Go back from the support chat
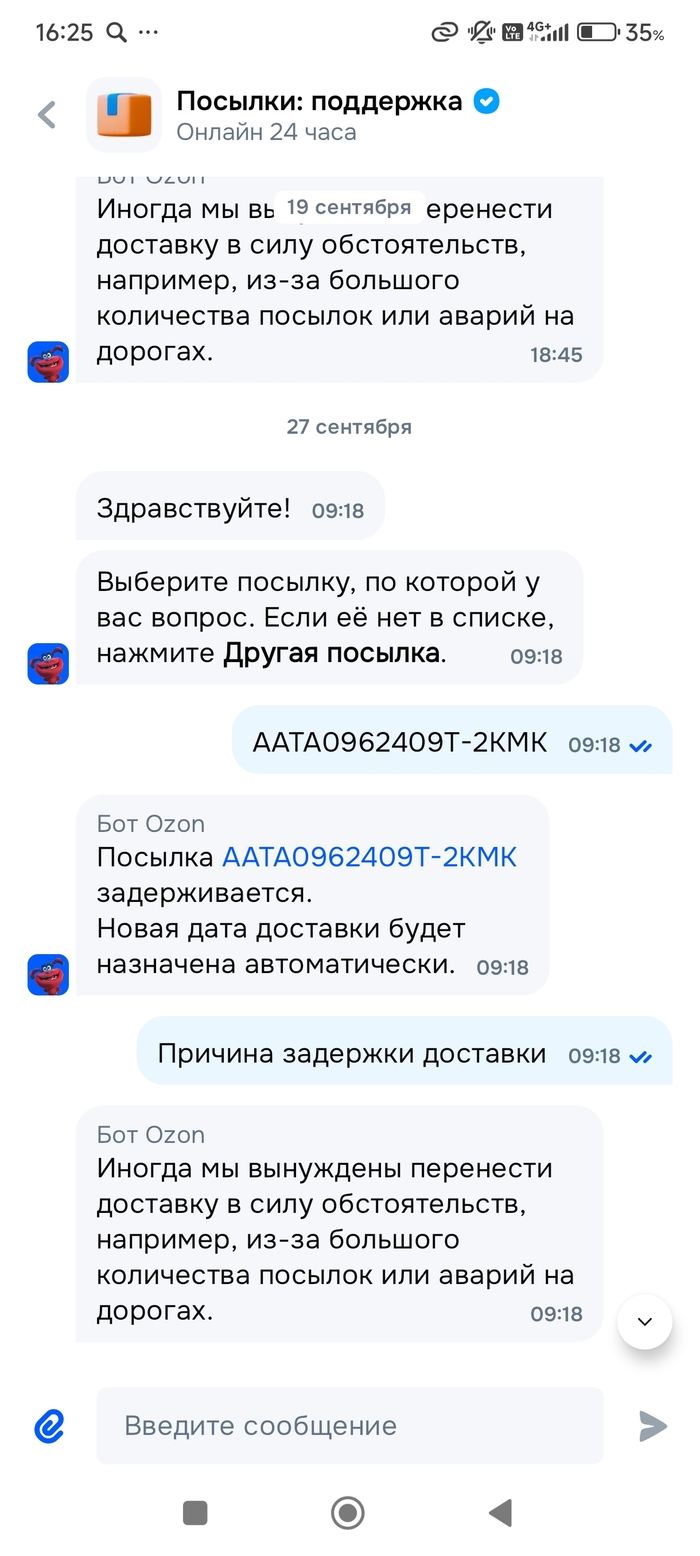The image size is (700, 1556). pos(47,115)
